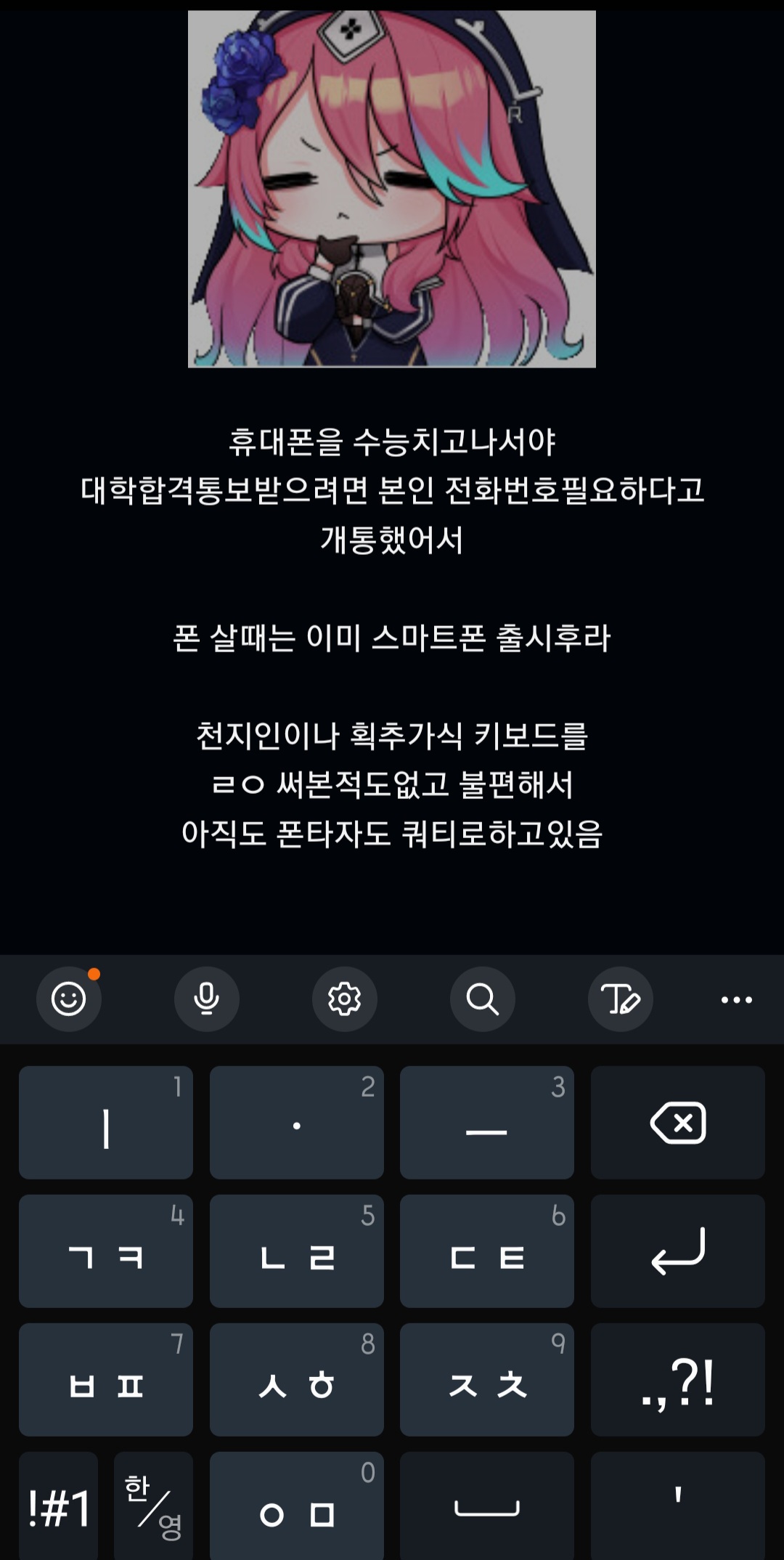Expand more keyboard toolbar options
Screen dimensions: 784x1560
pyautogui.click(x=736, y=999)
